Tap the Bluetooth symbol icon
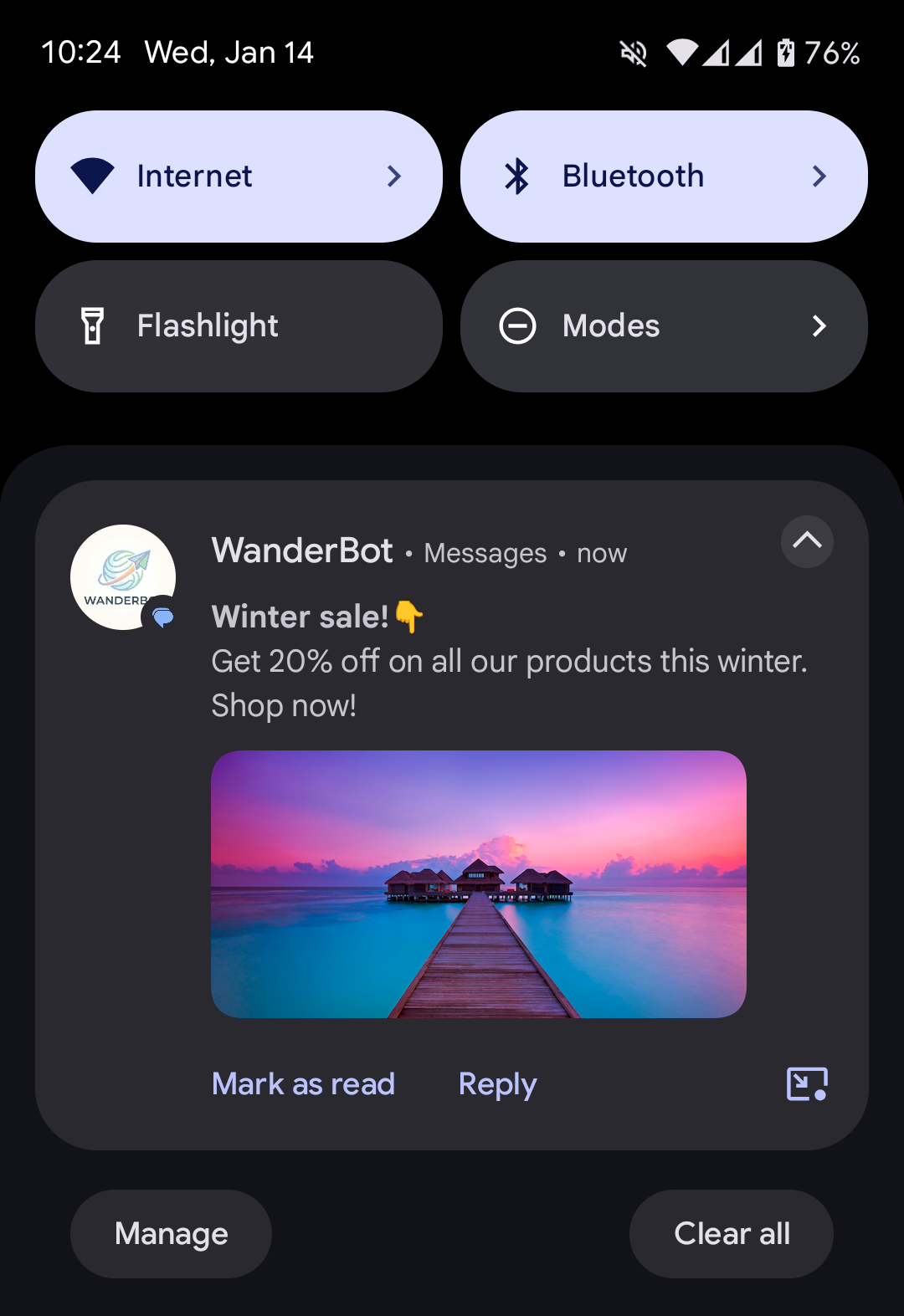 coord(518,176)
